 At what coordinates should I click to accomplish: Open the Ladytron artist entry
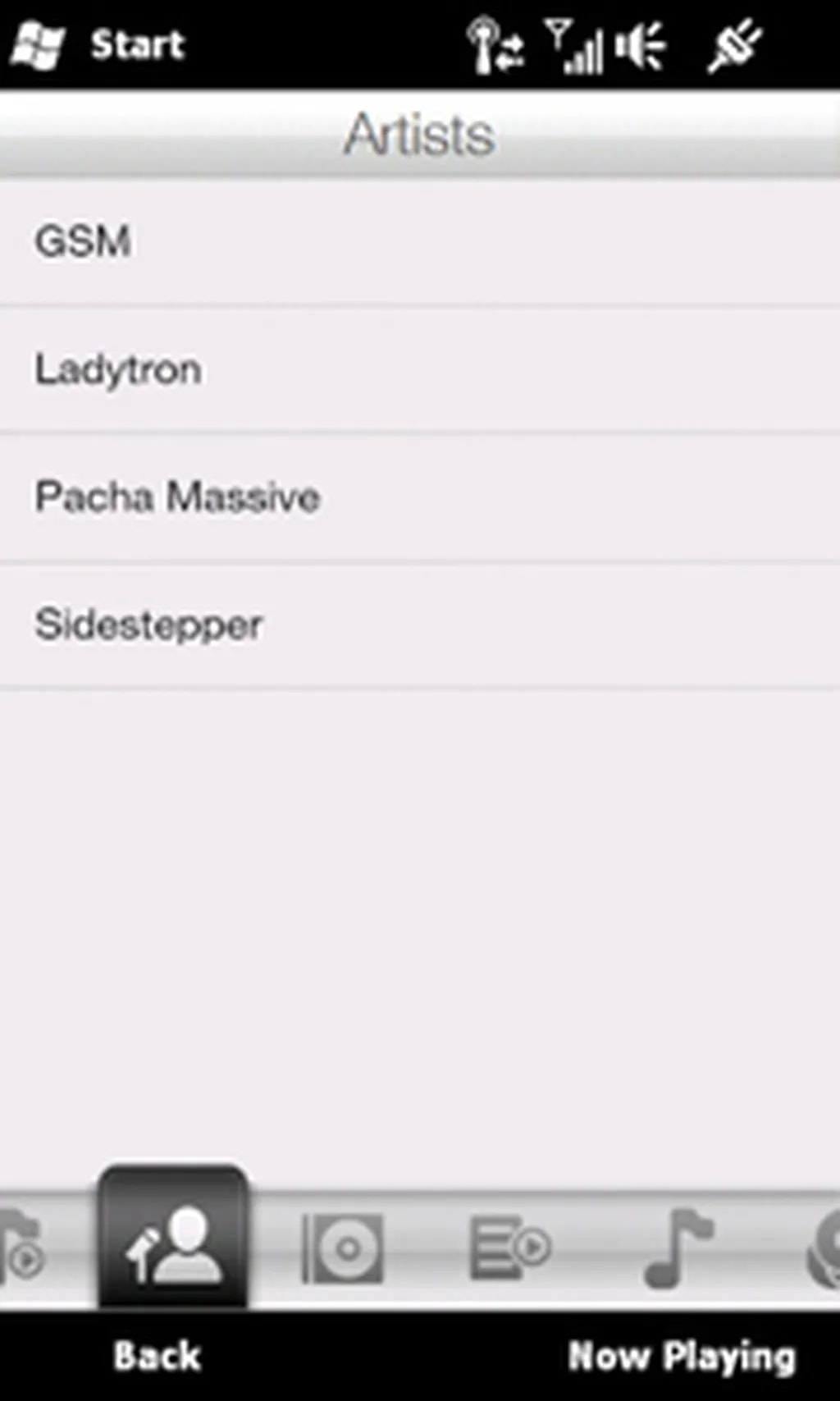pos(118,369)
